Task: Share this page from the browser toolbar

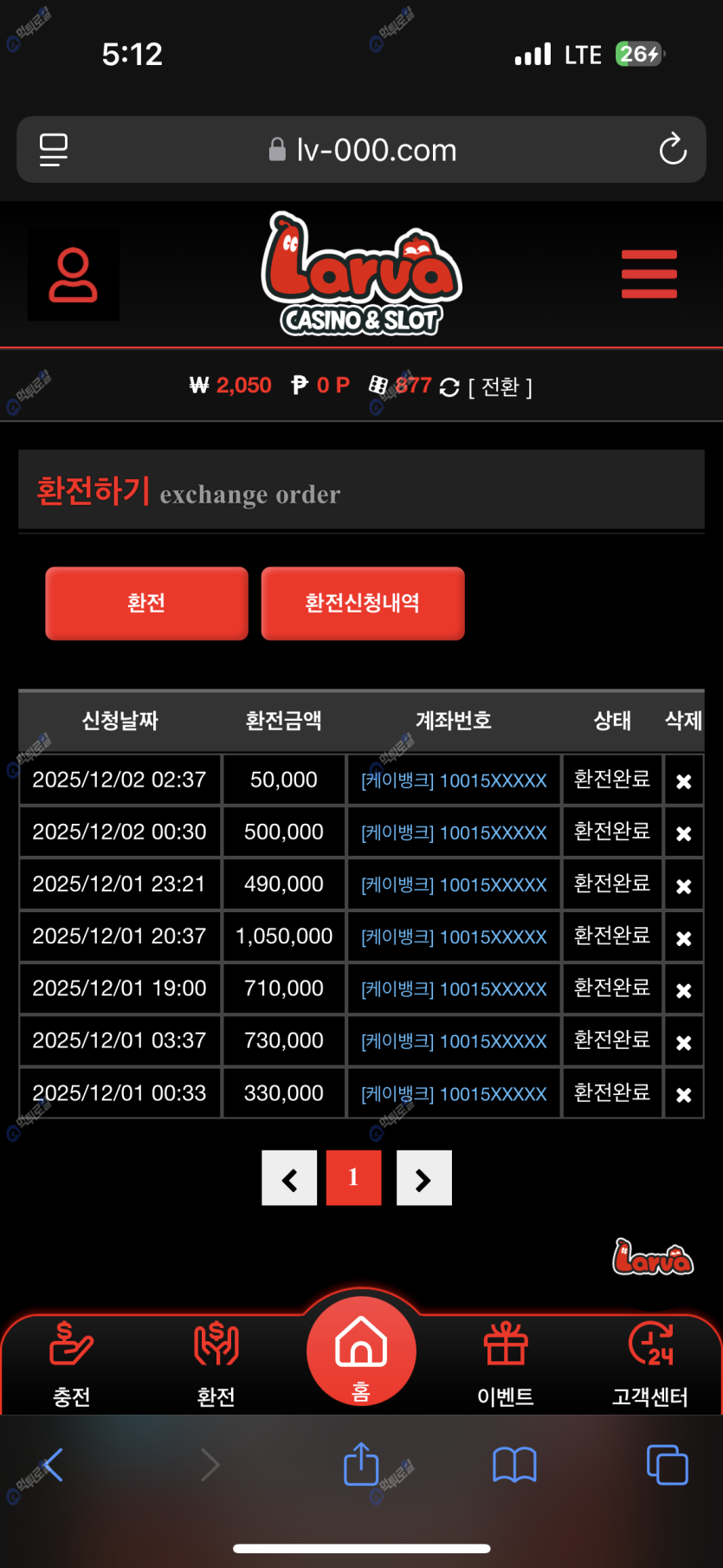Action: pyautogui.click(x=361, y=1465)
